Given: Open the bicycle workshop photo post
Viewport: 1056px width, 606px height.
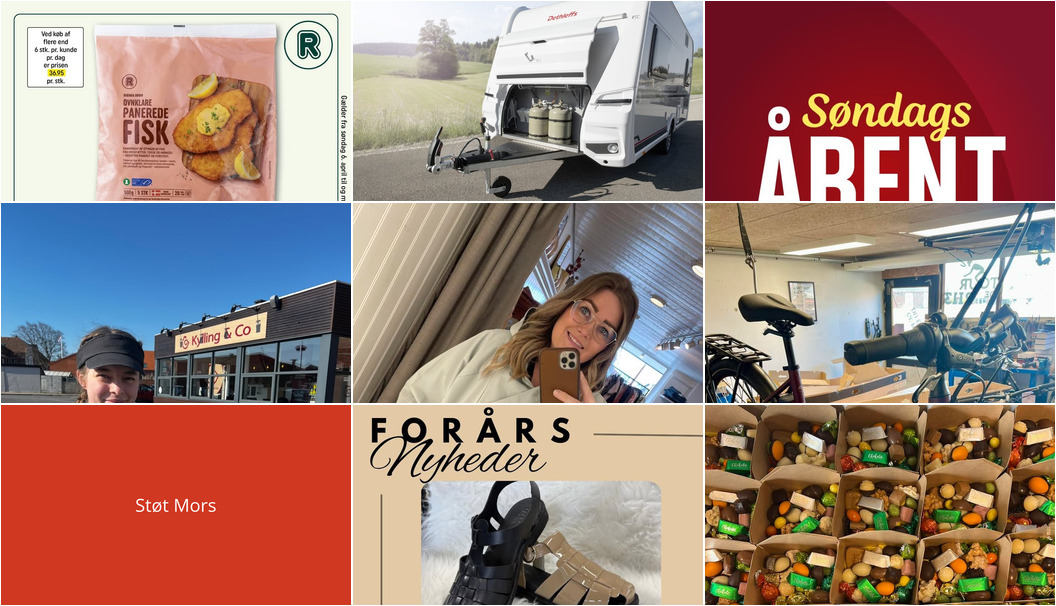Looking at the screenshot, I should click(880, 303).
